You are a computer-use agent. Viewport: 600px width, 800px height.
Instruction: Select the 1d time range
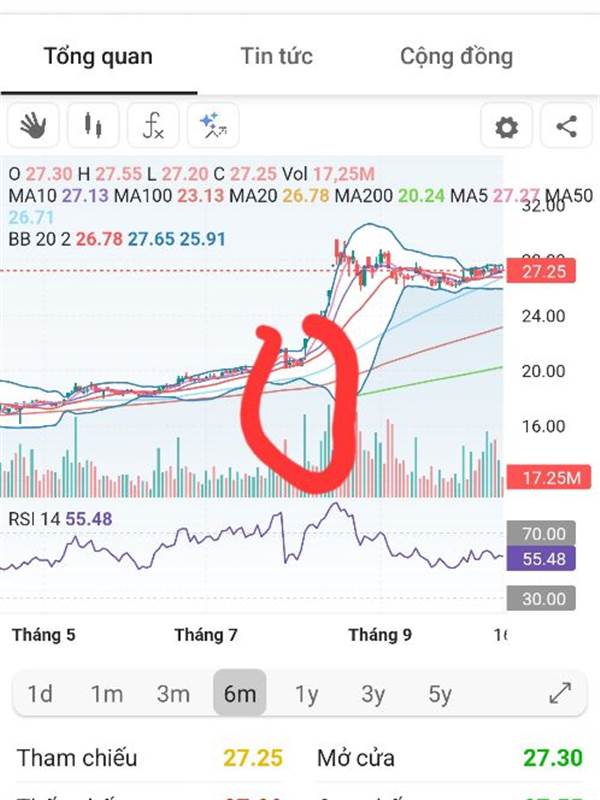40,694
